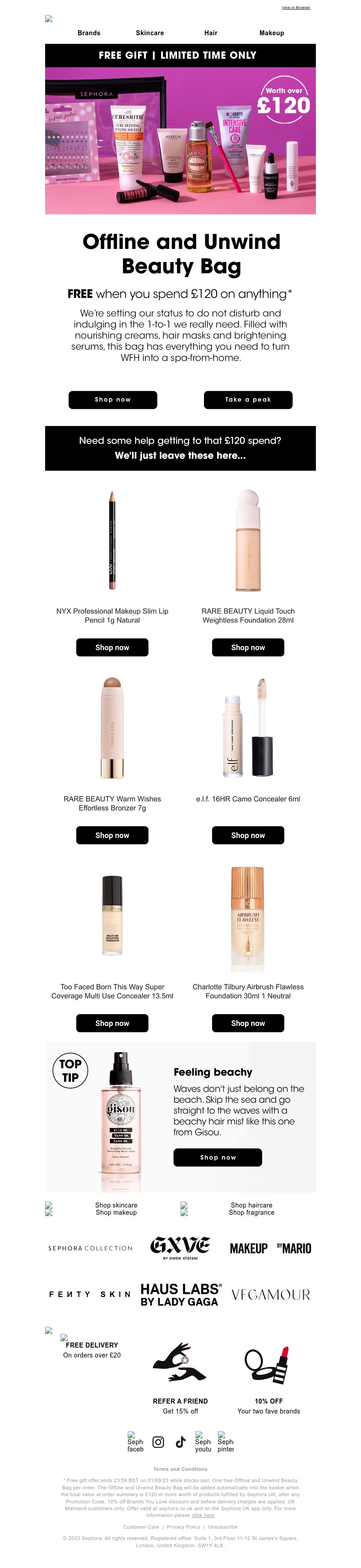Screen dimensions: 361x1568
Task: Open the Shop fragrance link
Action: click(x=251, y=1212)
